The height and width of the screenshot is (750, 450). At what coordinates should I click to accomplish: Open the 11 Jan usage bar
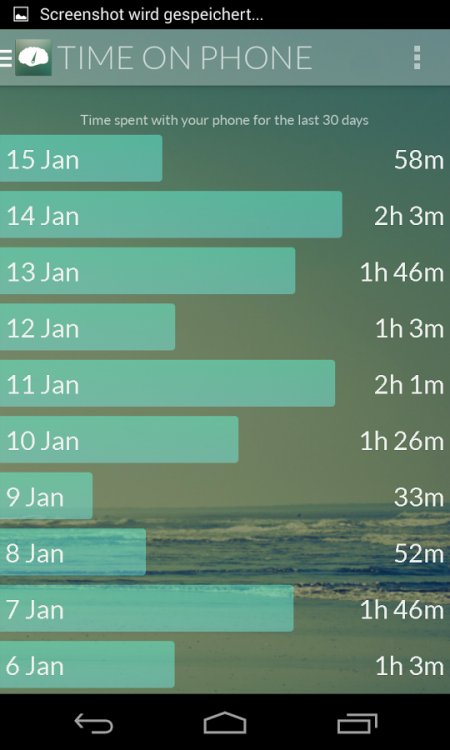(x=167, y=384)
